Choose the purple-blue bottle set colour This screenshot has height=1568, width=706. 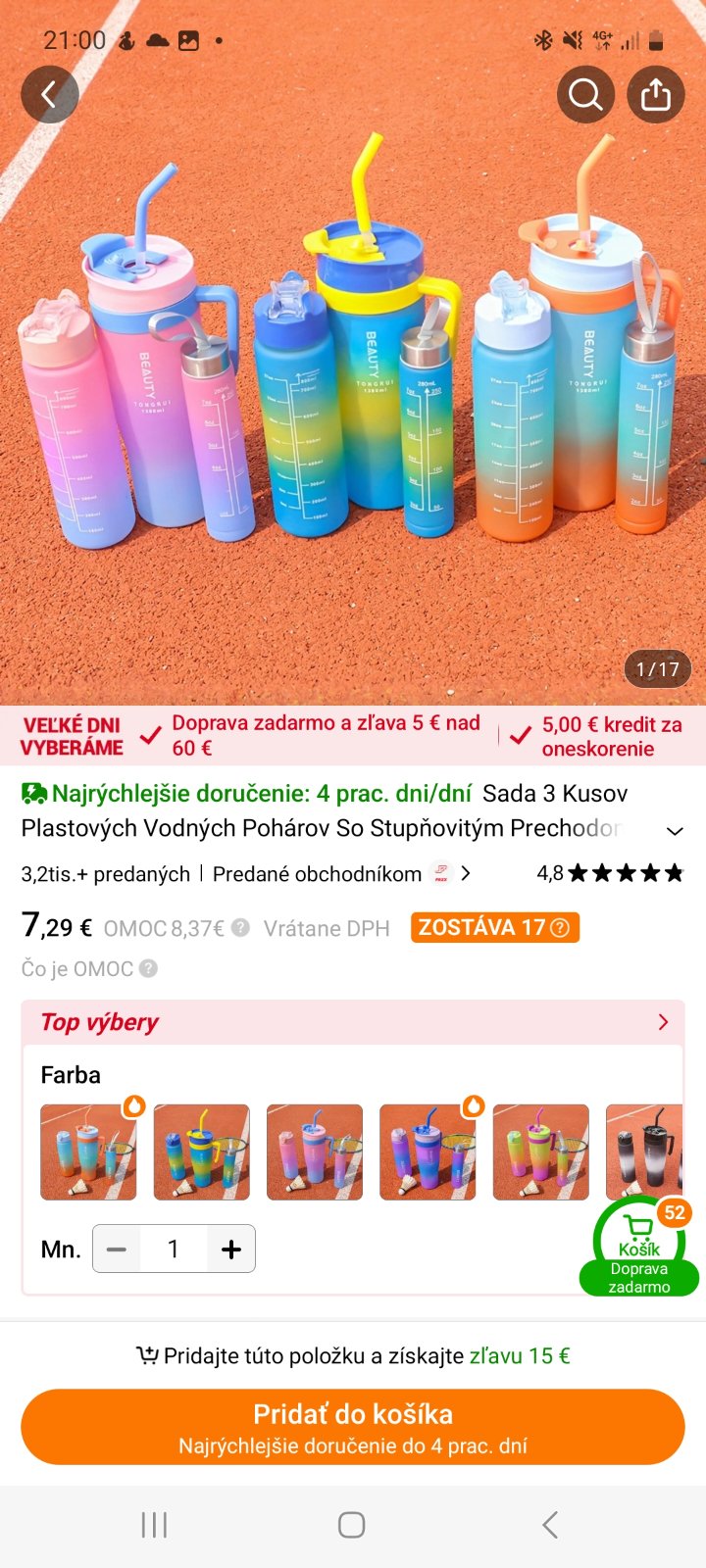[428, 1152]
